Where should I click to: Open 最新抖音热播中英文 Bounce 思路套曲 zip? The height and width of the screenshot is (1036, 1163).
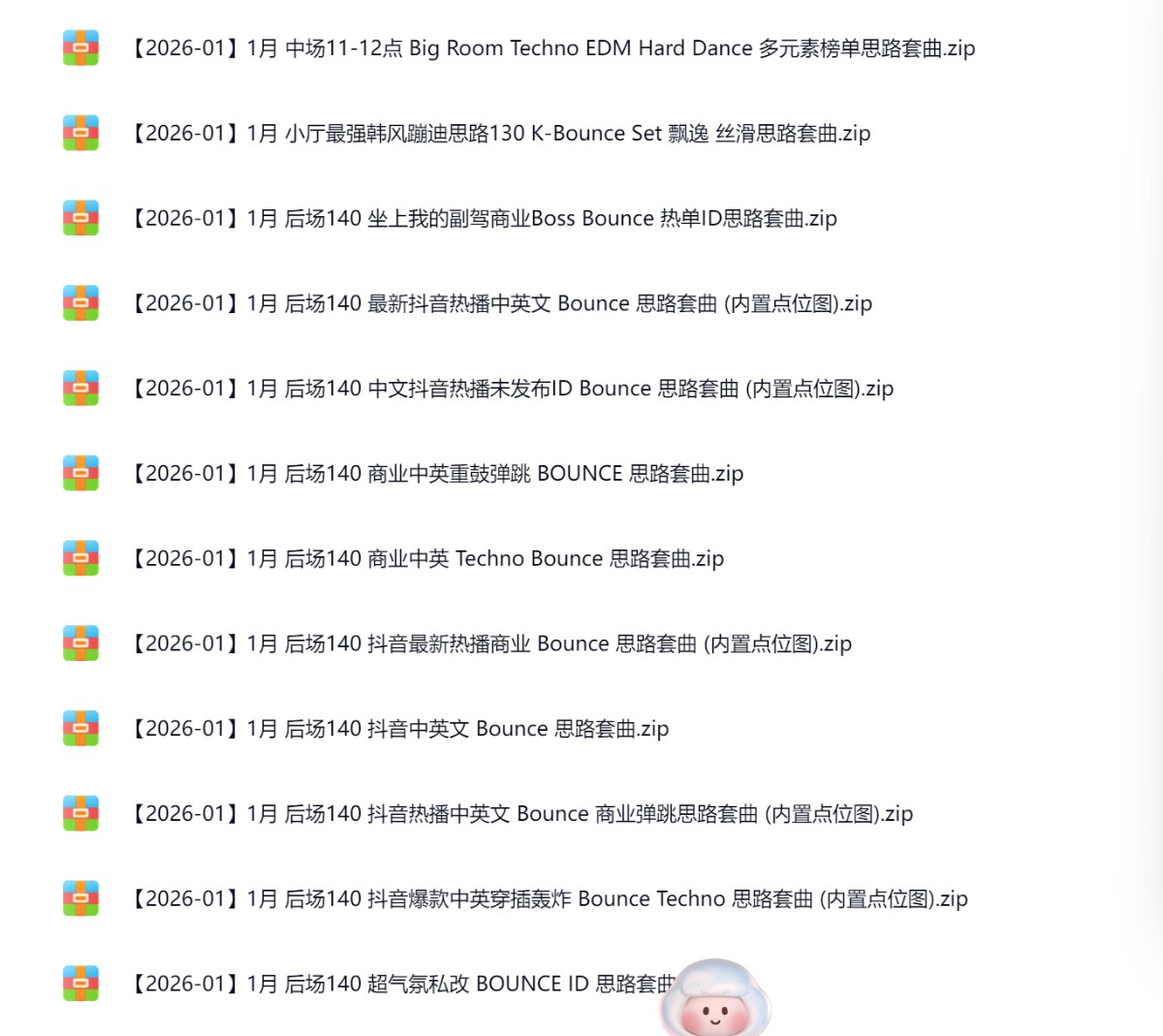pyautogui.click(x=501, y=304)
